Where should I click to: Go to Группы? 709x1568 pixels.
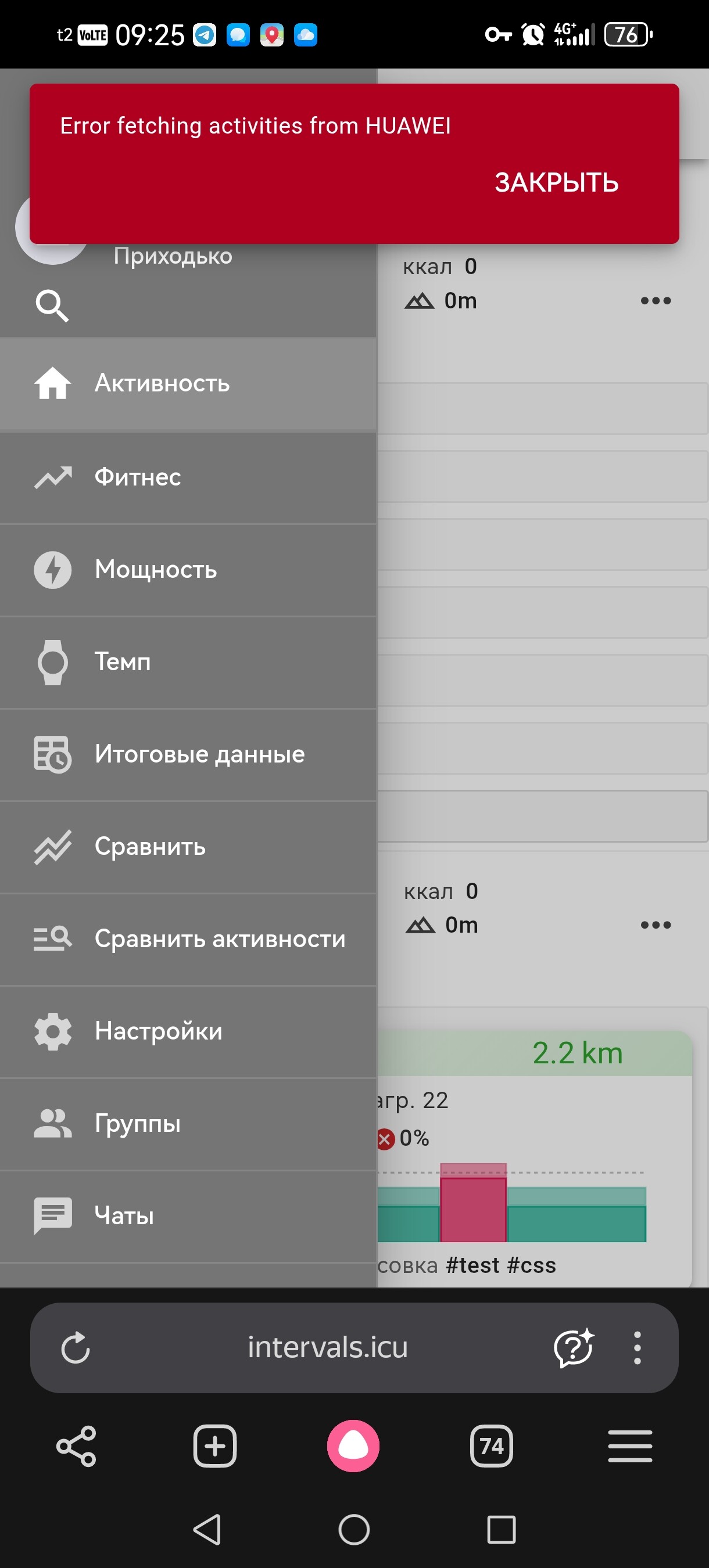(x=138, y=1124)
